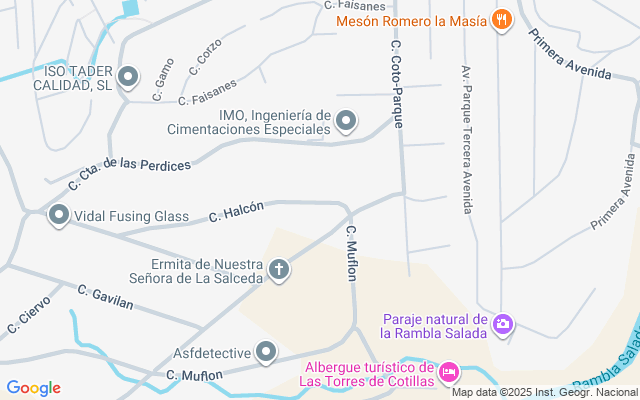This screenshot has height=400, width=640.
Task: Open the Vidal Fusing Glass marker
Action: tap(59, 216)
